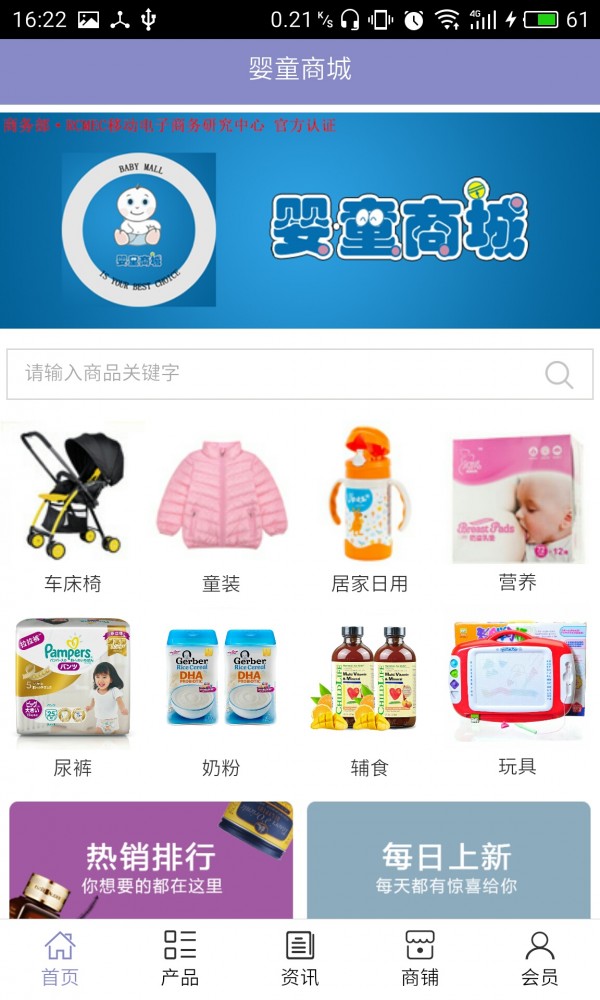
Task: Open the 每日上新 daily new arrivals card
Action: (448, 860)
